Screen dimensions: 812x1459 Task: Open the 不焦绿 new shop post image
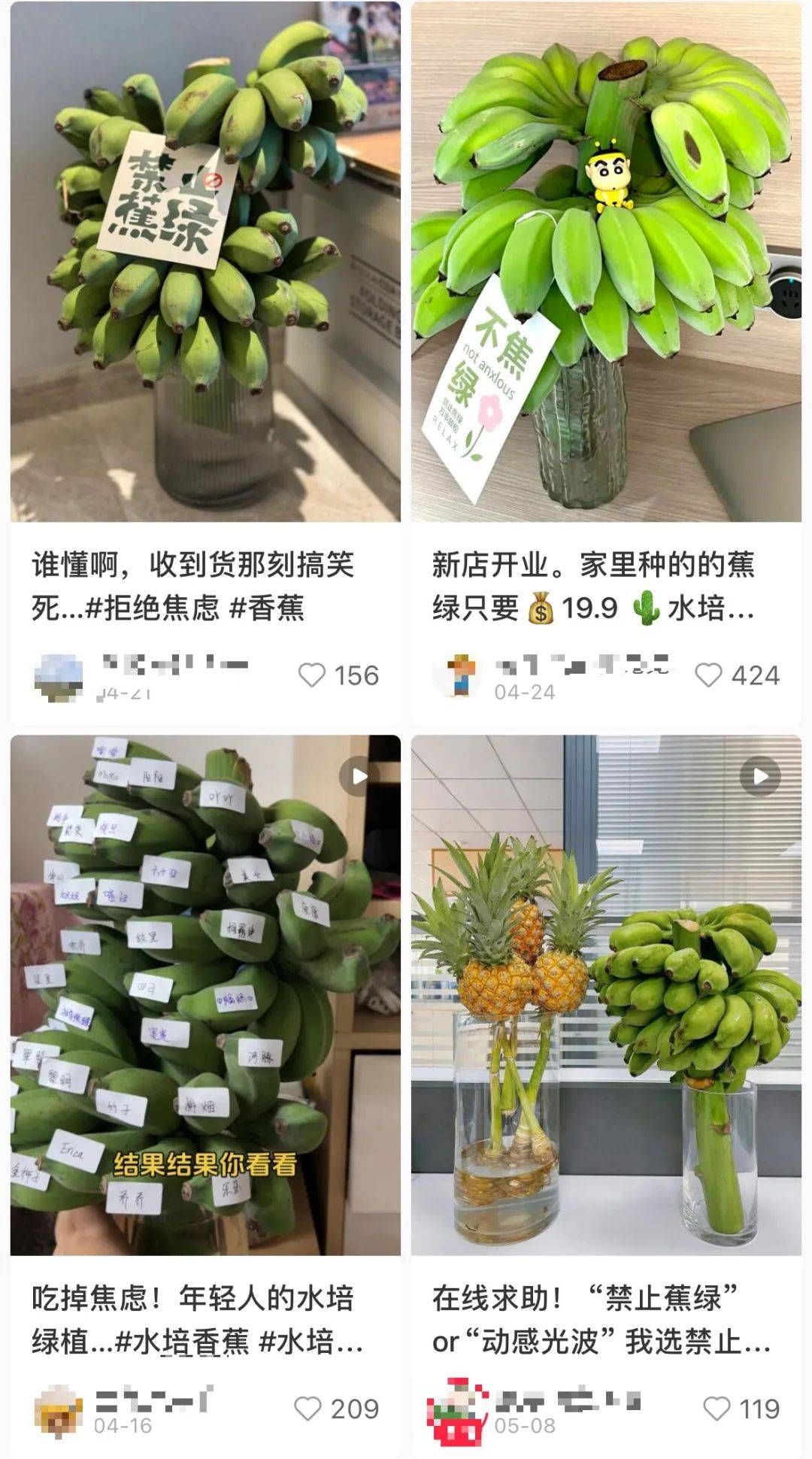606,261
